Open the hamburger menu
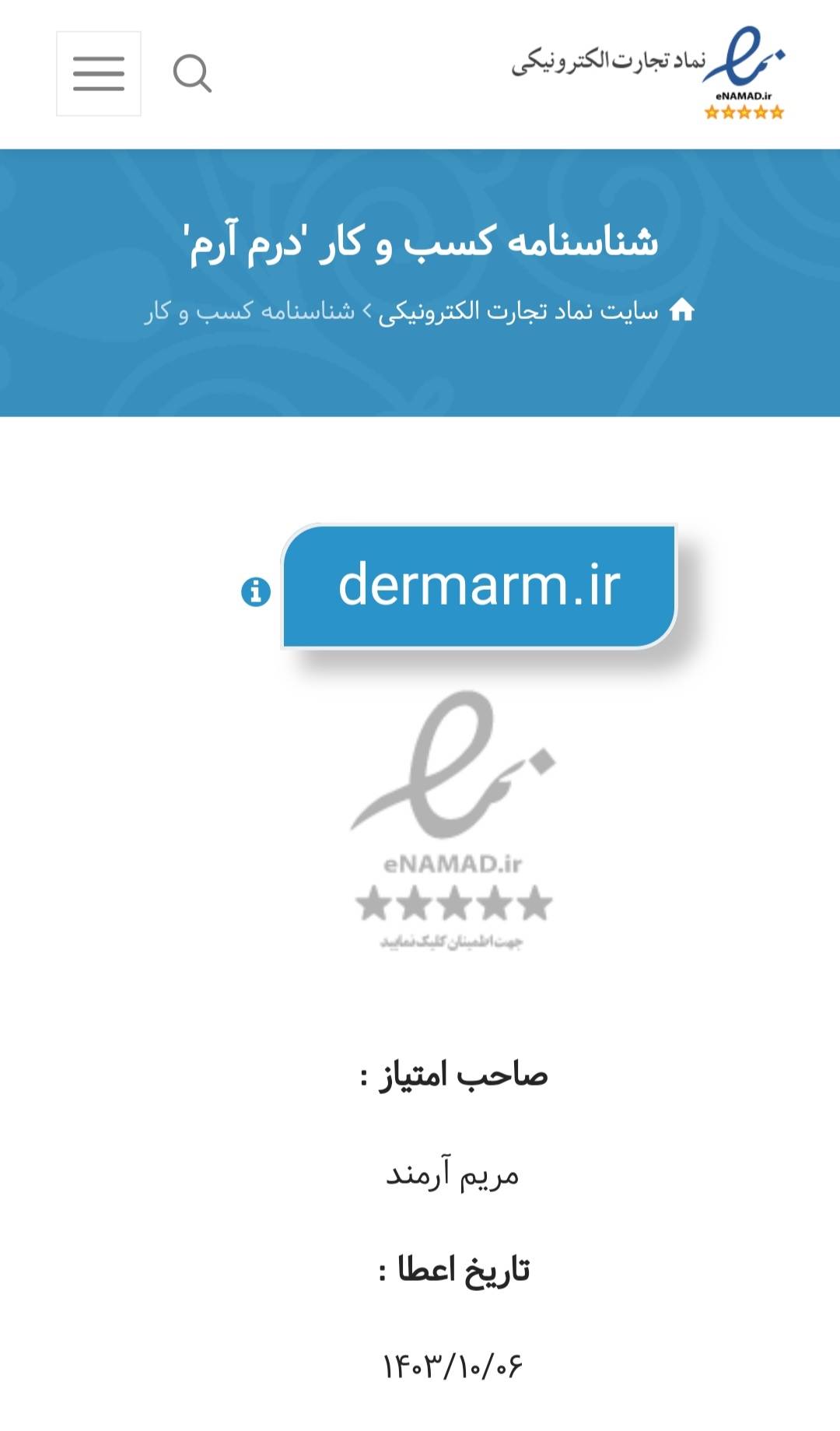Screen dimensions: 840x1431 (x=99, y=74)
